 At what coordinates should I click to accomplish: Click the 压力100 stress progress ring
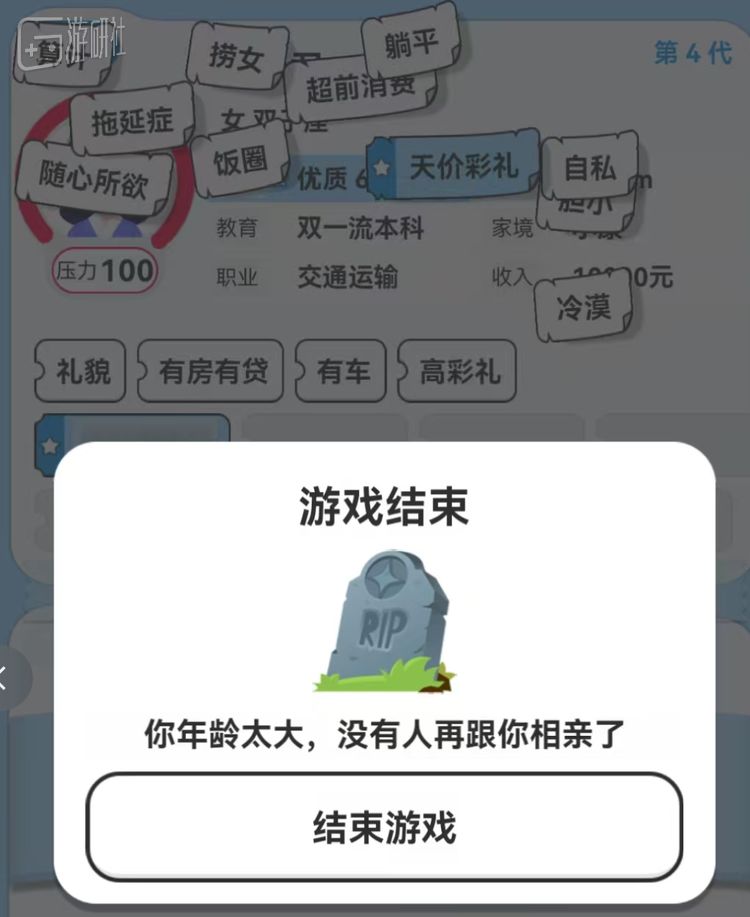click(x=104, y=272)
